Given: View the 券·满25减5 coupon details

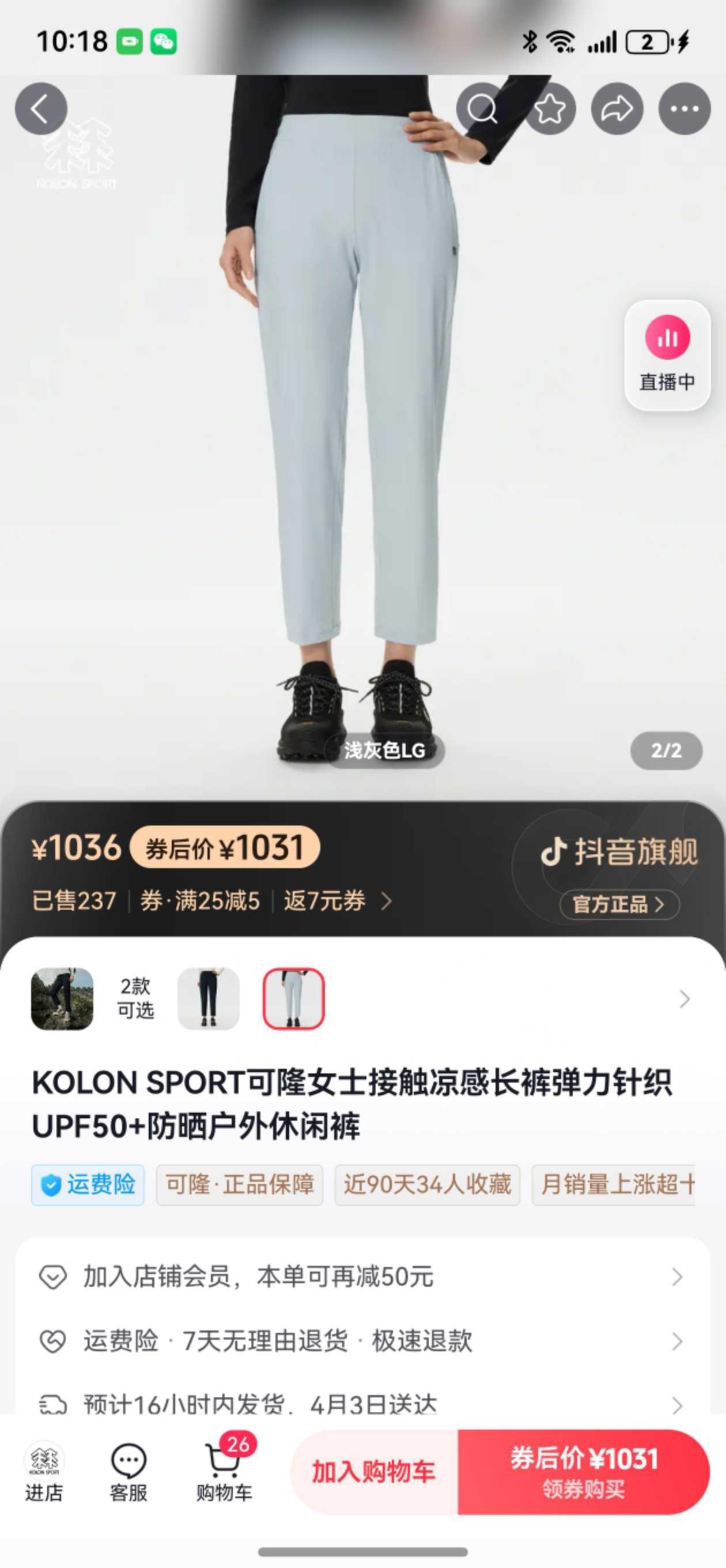Looking at the screenshot, I should tap(200, 901).
